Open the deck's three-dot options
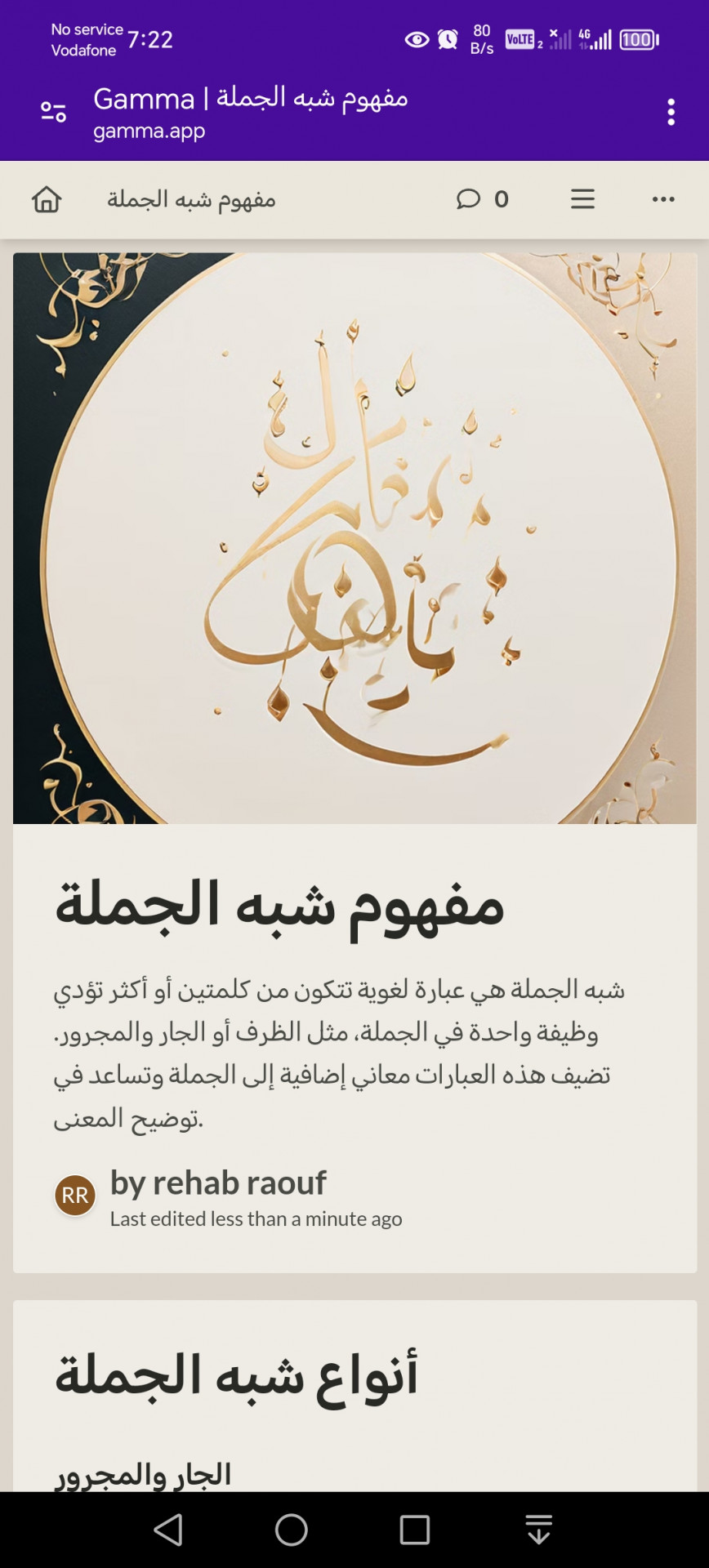Screen dimensions: 709x1568 (x=663, y=199)
